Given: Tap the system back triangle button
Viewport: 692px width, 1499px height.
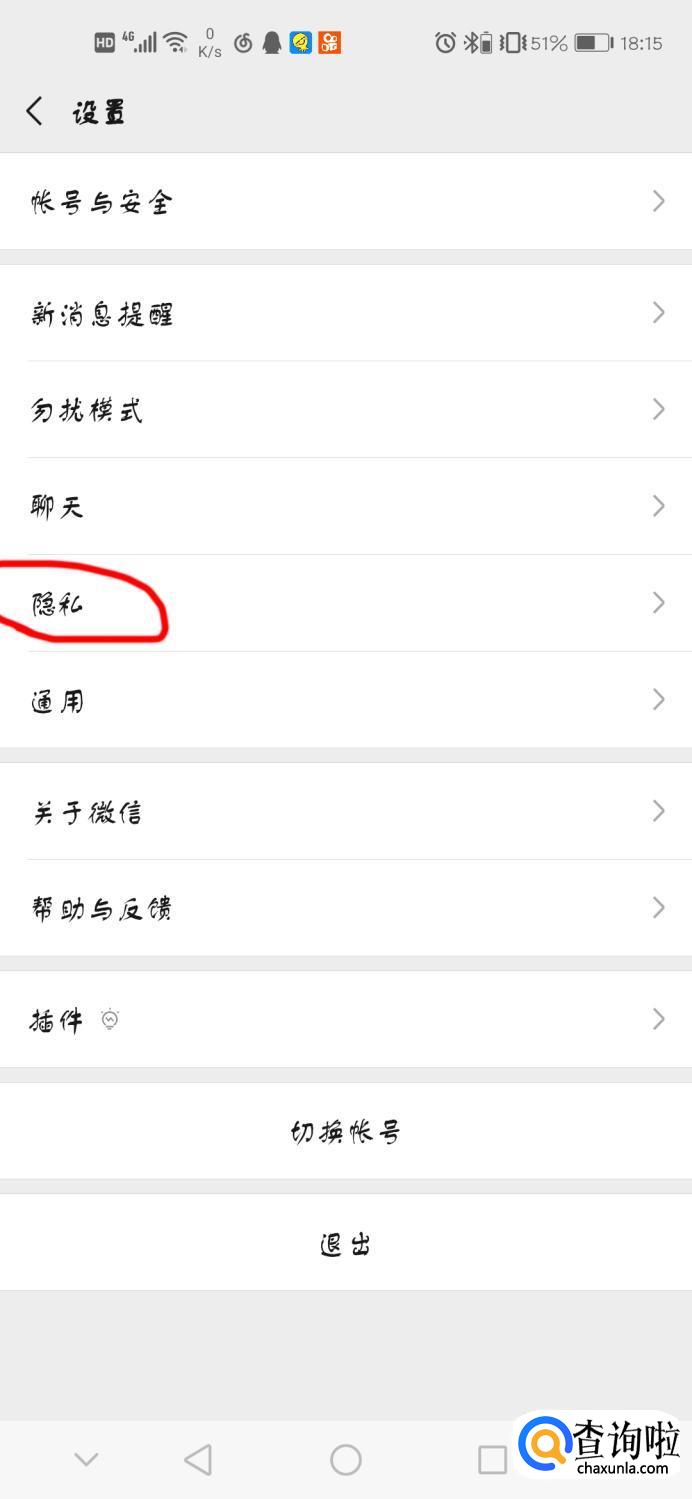Looking at the screenshot, I should (x=198, y=1460).
